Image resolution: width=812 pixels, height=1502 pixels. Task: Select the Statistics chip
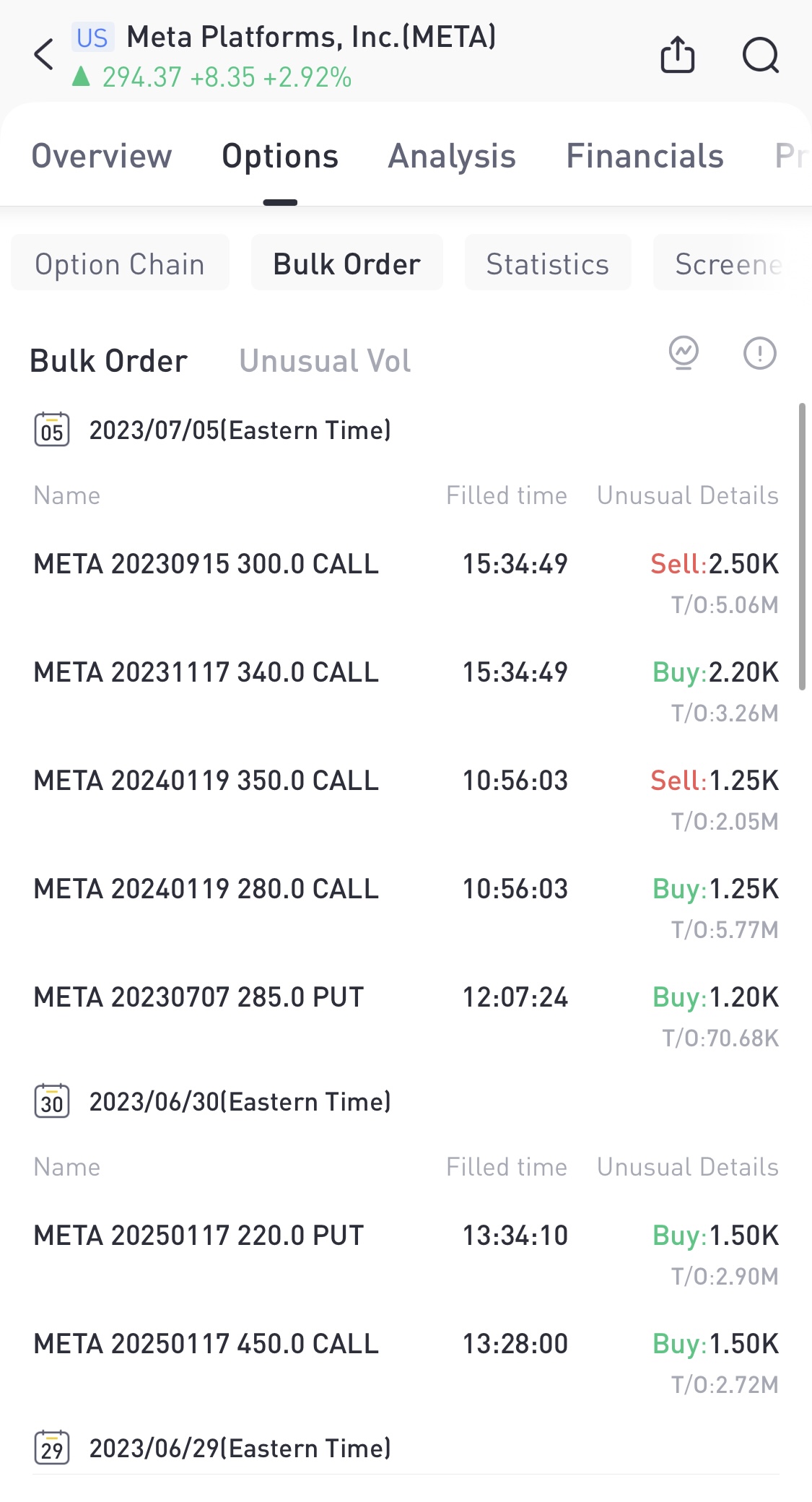point(547,264)
